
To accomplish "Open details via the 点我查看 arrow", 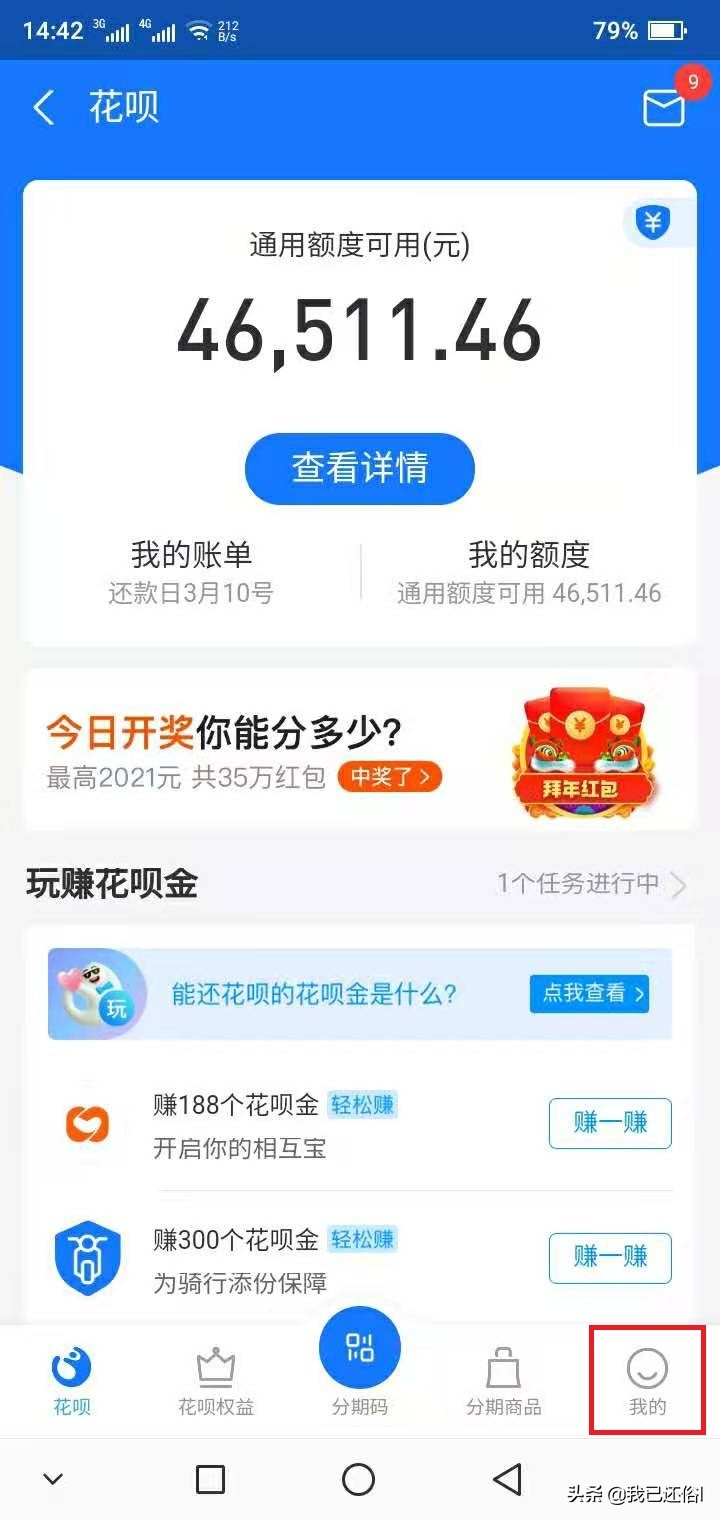I will [x=589, y=994].
